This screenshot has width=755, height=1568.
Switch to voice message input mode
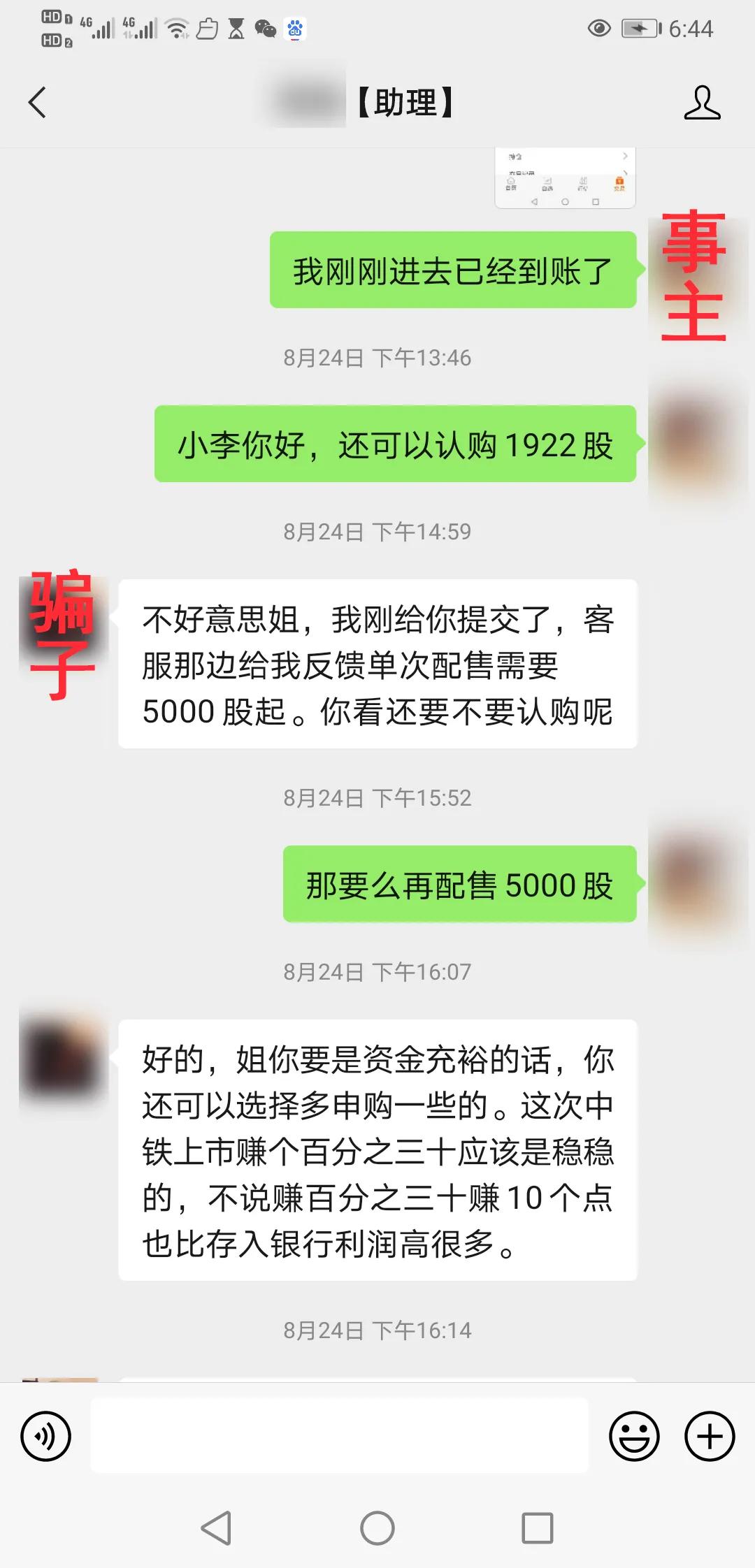point(46,1434)
